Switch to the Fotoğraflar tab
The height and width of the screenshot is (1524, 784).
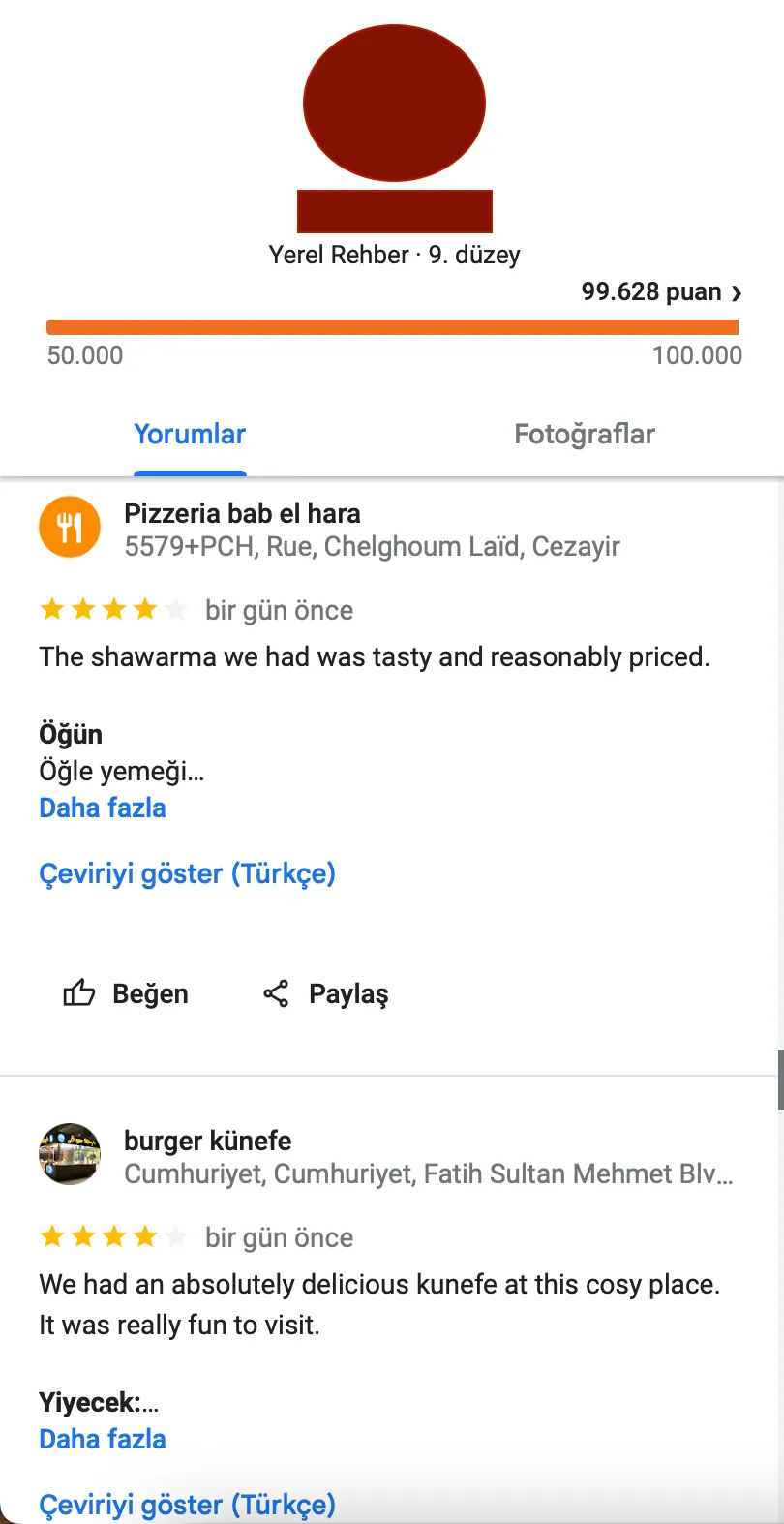pos(585,434)
